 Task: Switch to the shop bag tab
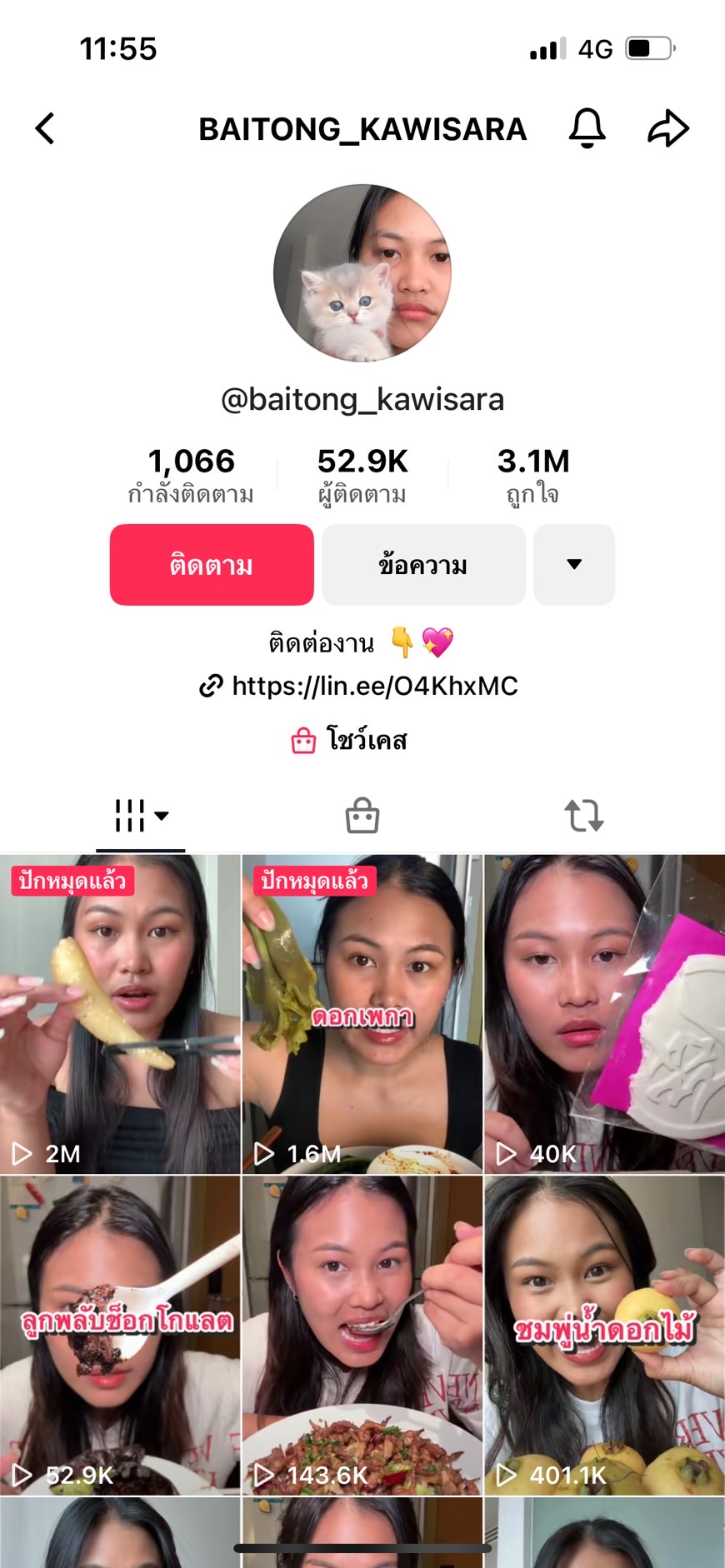pos(362,816)
